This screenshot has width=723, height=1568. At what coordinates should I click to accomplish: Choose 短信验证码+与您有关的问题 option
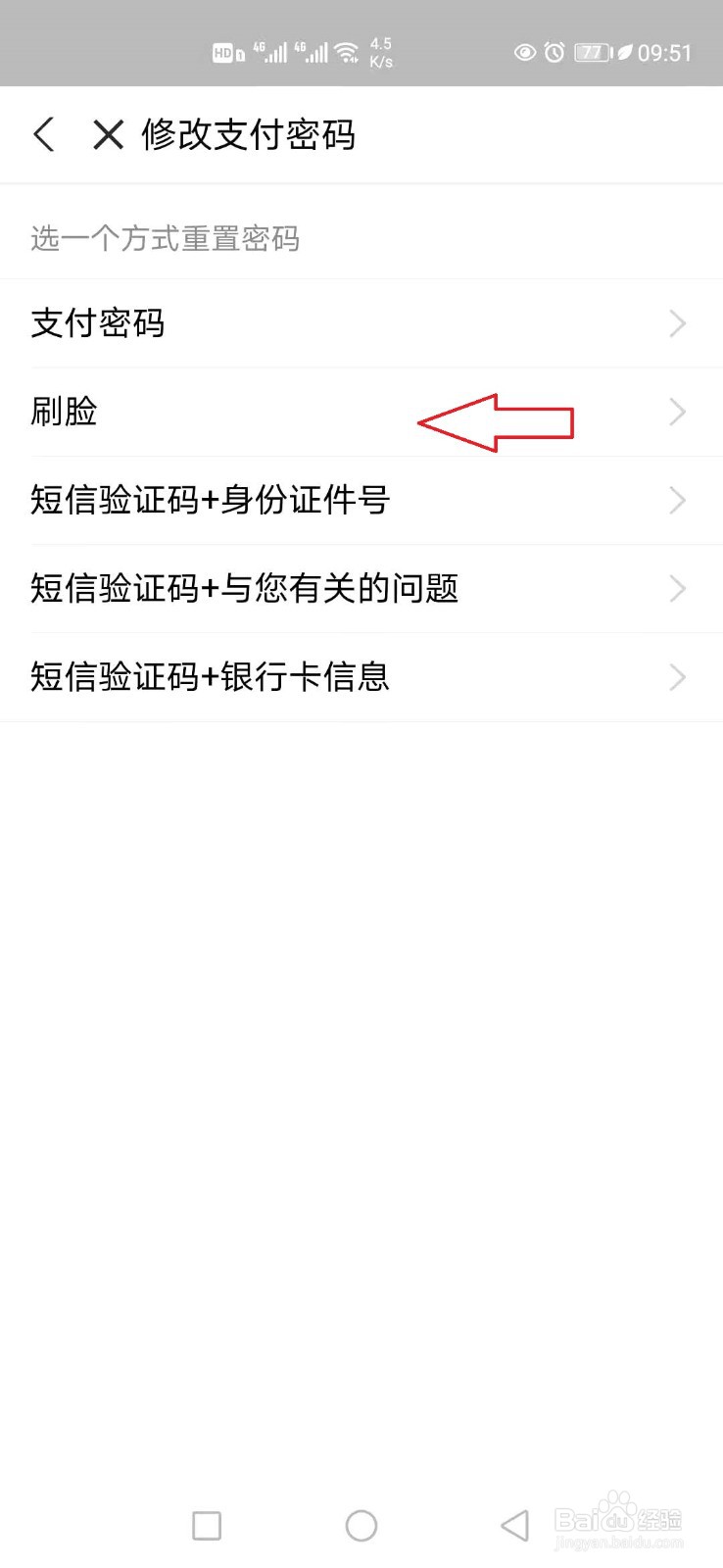(x=243, y=589)
